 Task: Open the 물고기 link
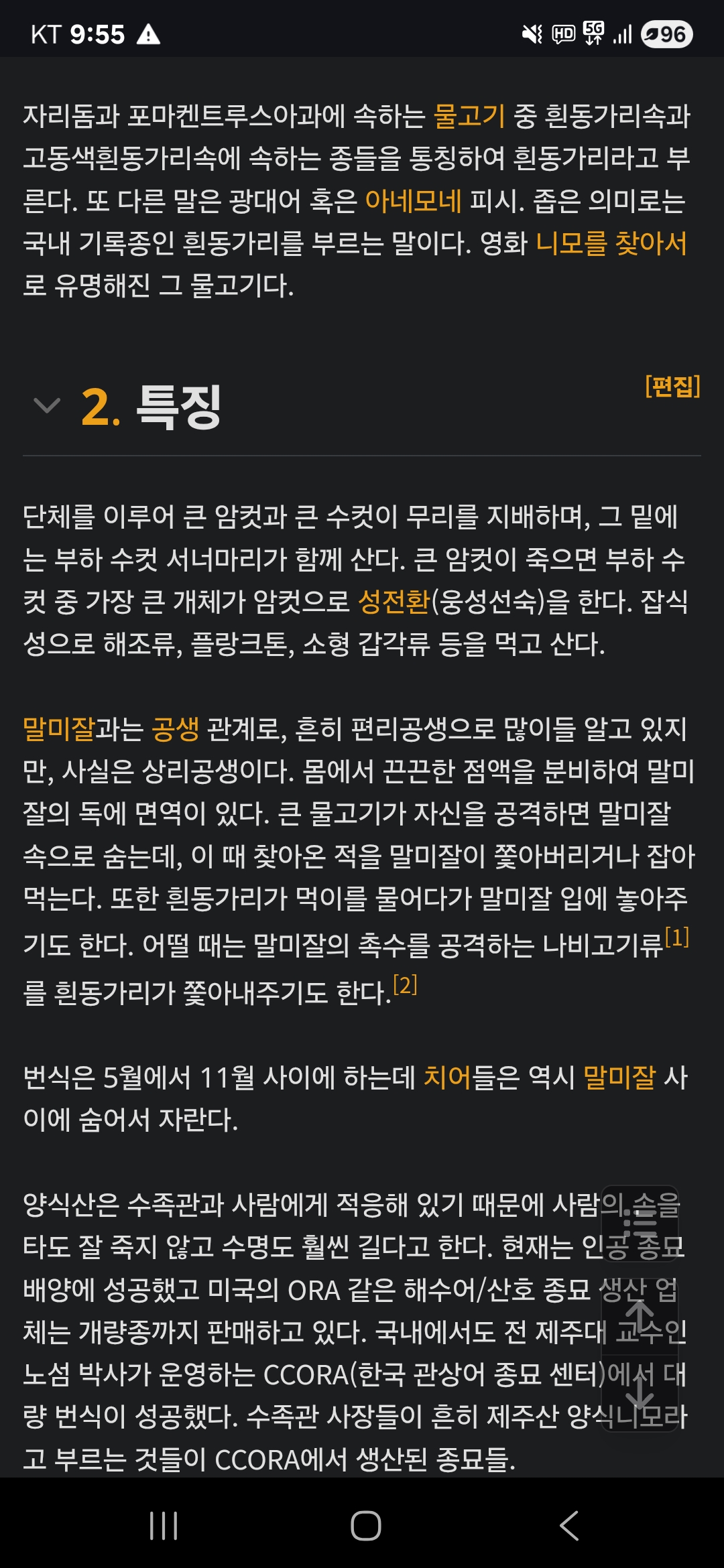[x=469, y=115]
